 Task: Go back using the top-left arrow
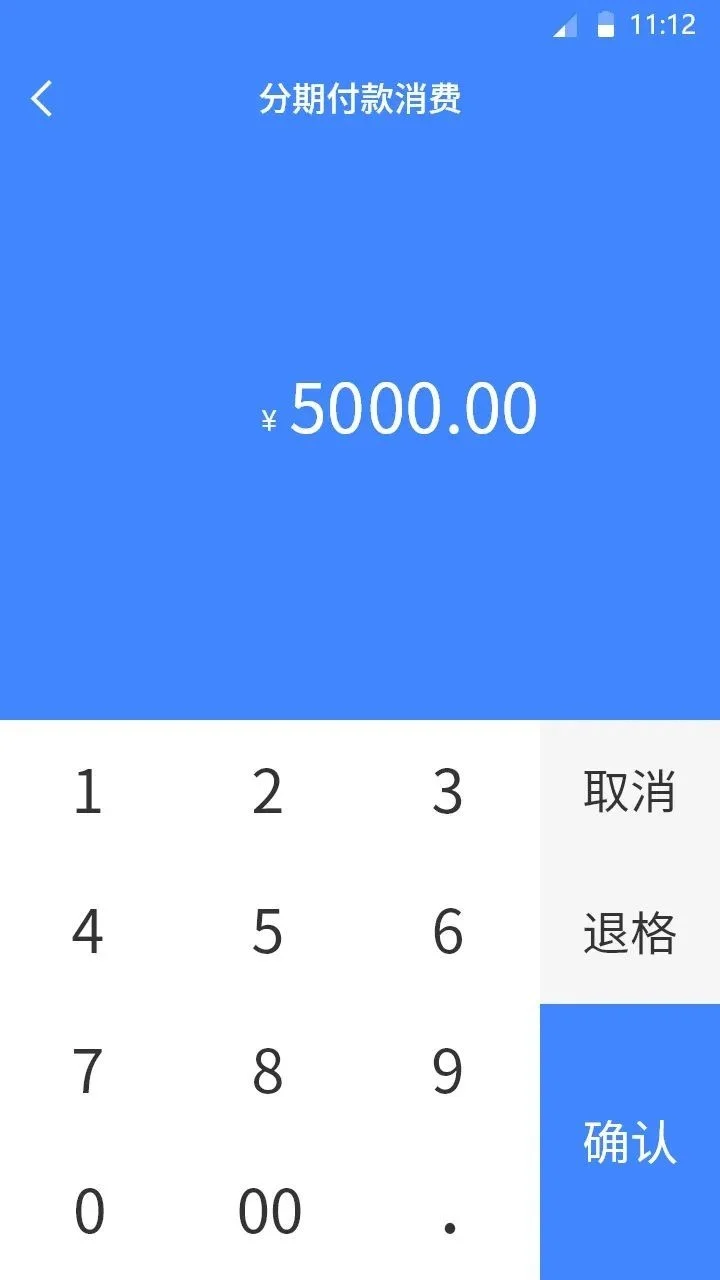pyautogui.click(x=41, y=99)
